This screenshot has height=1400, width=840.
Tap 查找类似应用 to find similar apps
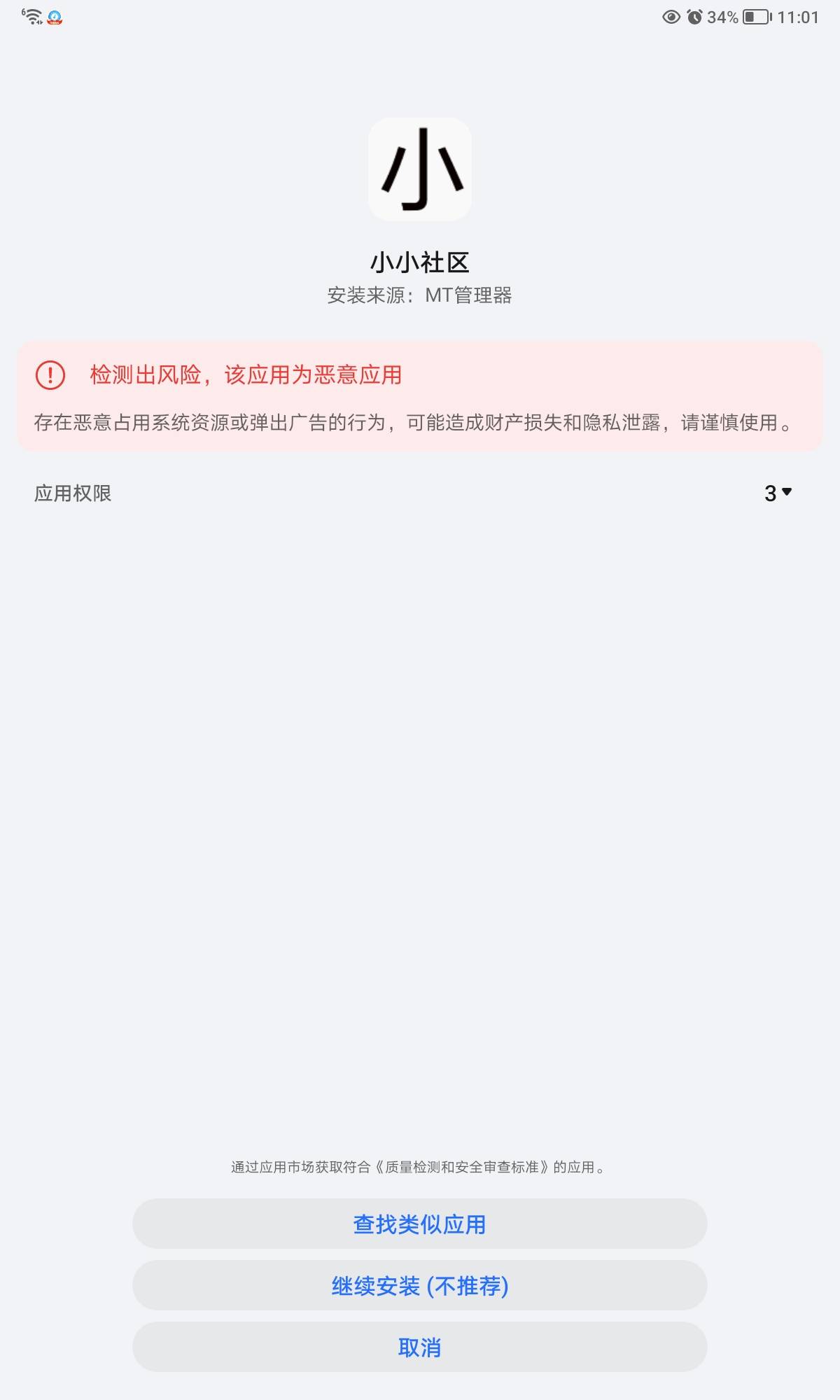(420, 1224)
